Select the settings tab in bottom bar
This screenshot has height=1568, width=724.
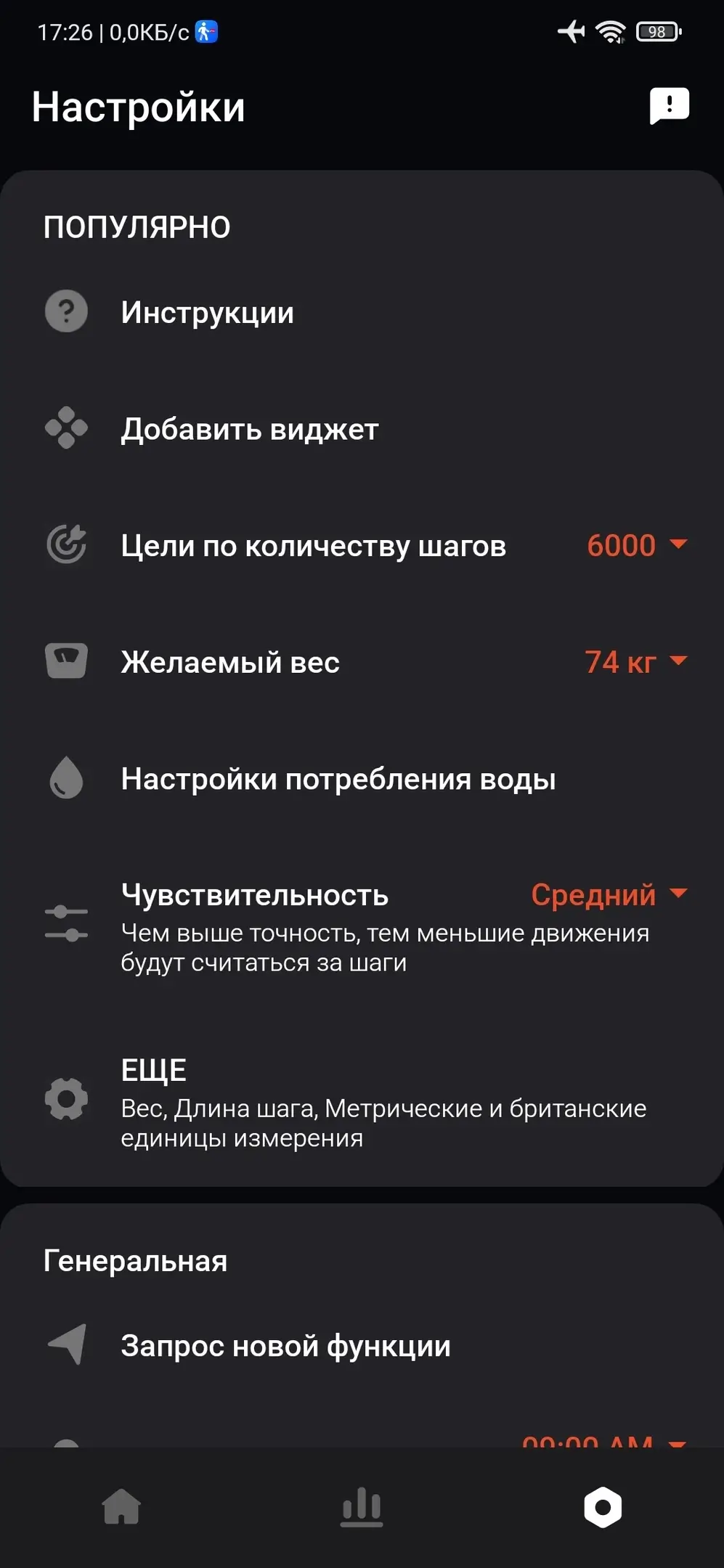coord(603,1507)
